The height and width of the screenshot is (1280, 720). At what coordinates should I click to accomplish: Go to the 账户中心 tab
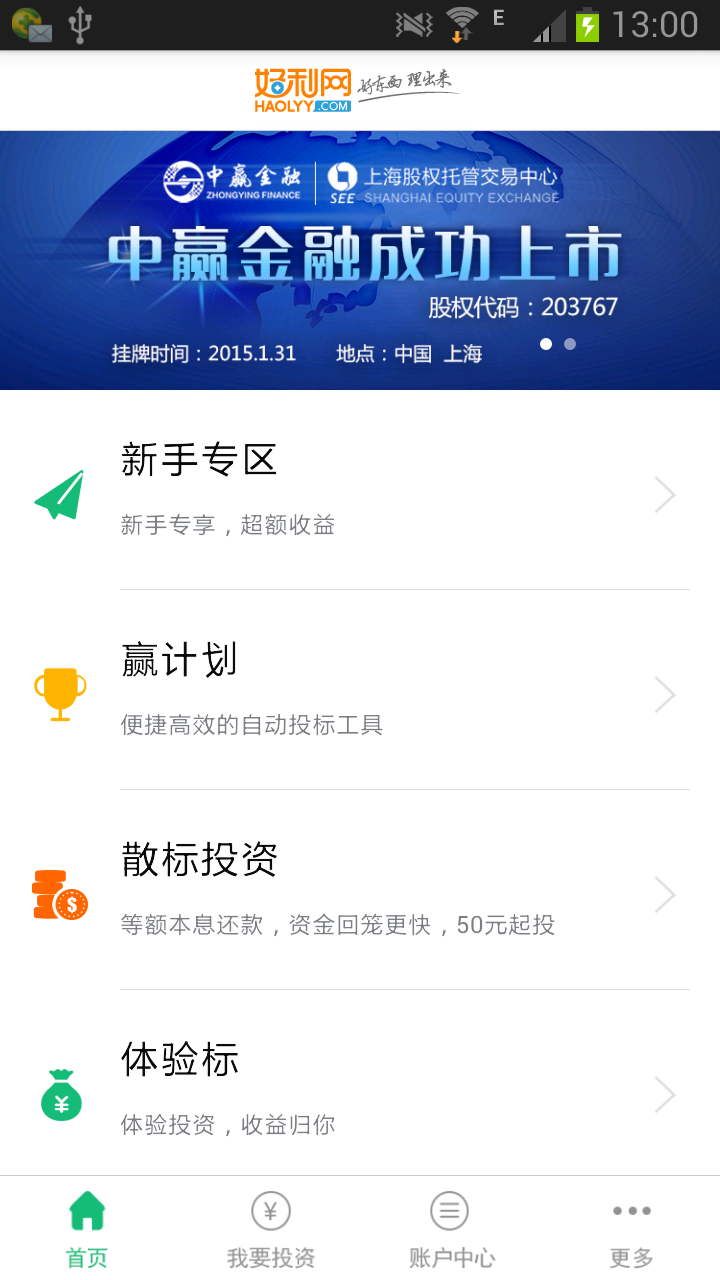[x=450, y=1228]
